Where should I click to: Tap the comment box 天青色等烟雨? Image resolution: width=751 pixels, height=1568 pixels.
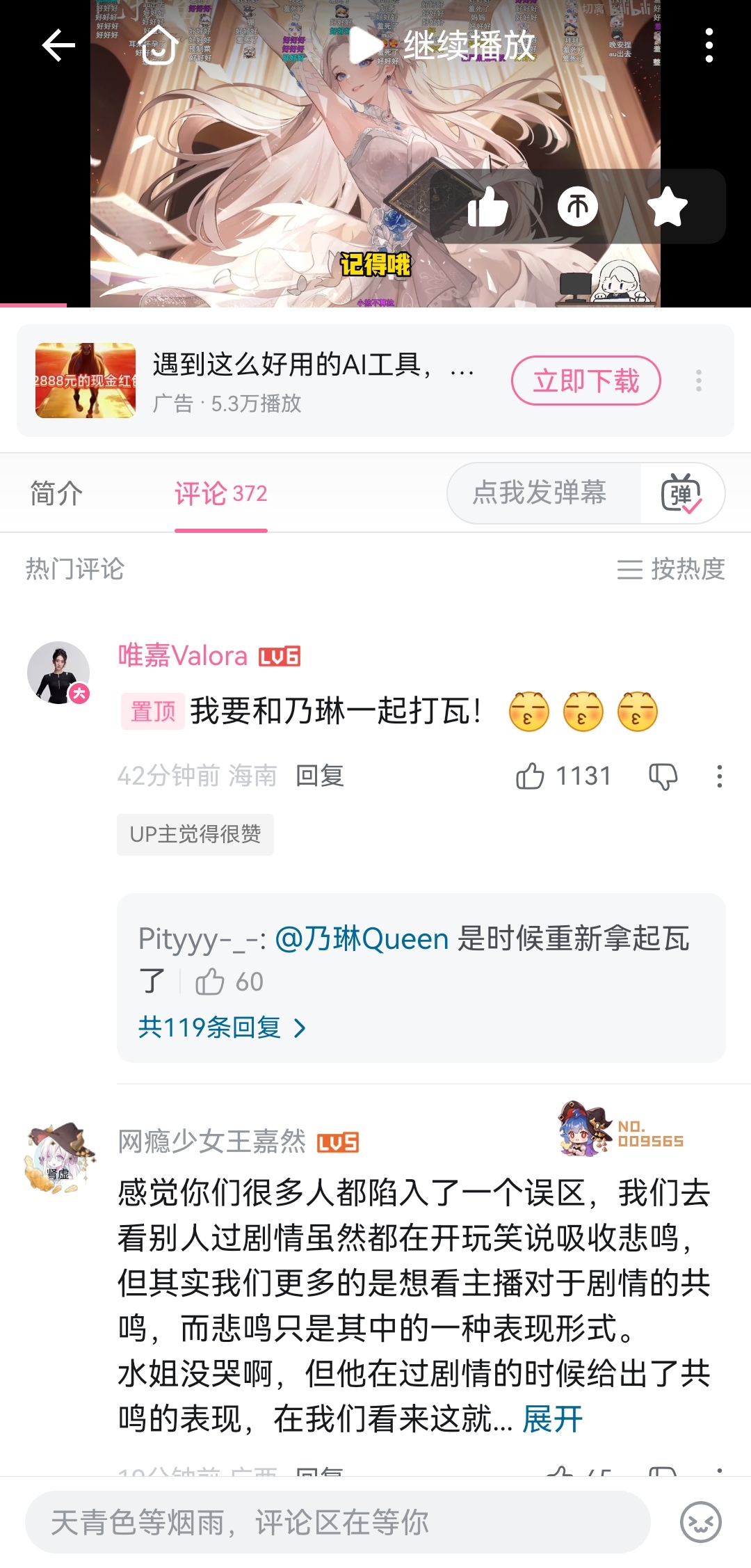[338, 1522]
